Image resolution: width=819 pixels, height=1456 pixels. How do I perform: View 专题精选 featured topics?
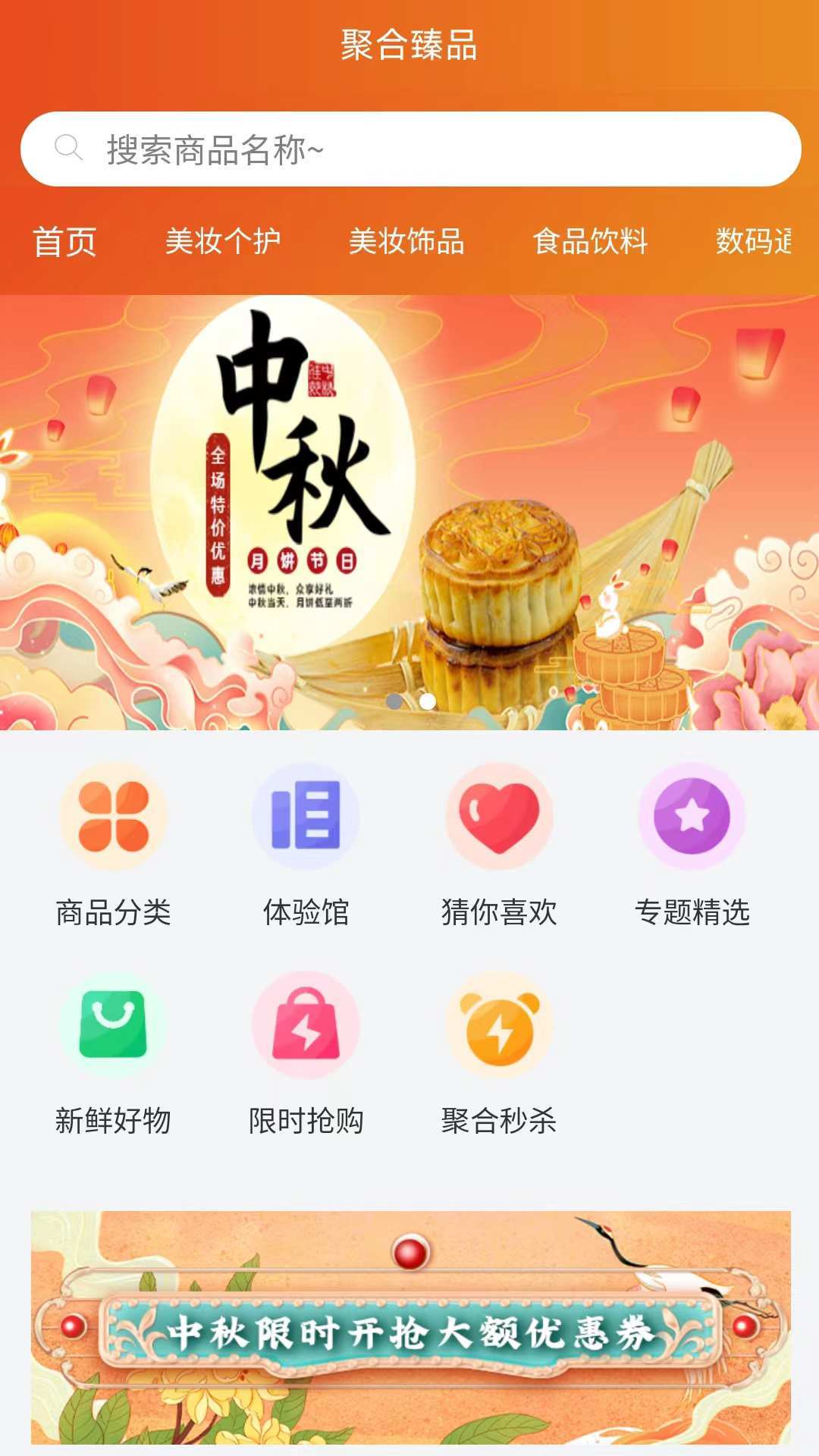[x=692, y=846]
